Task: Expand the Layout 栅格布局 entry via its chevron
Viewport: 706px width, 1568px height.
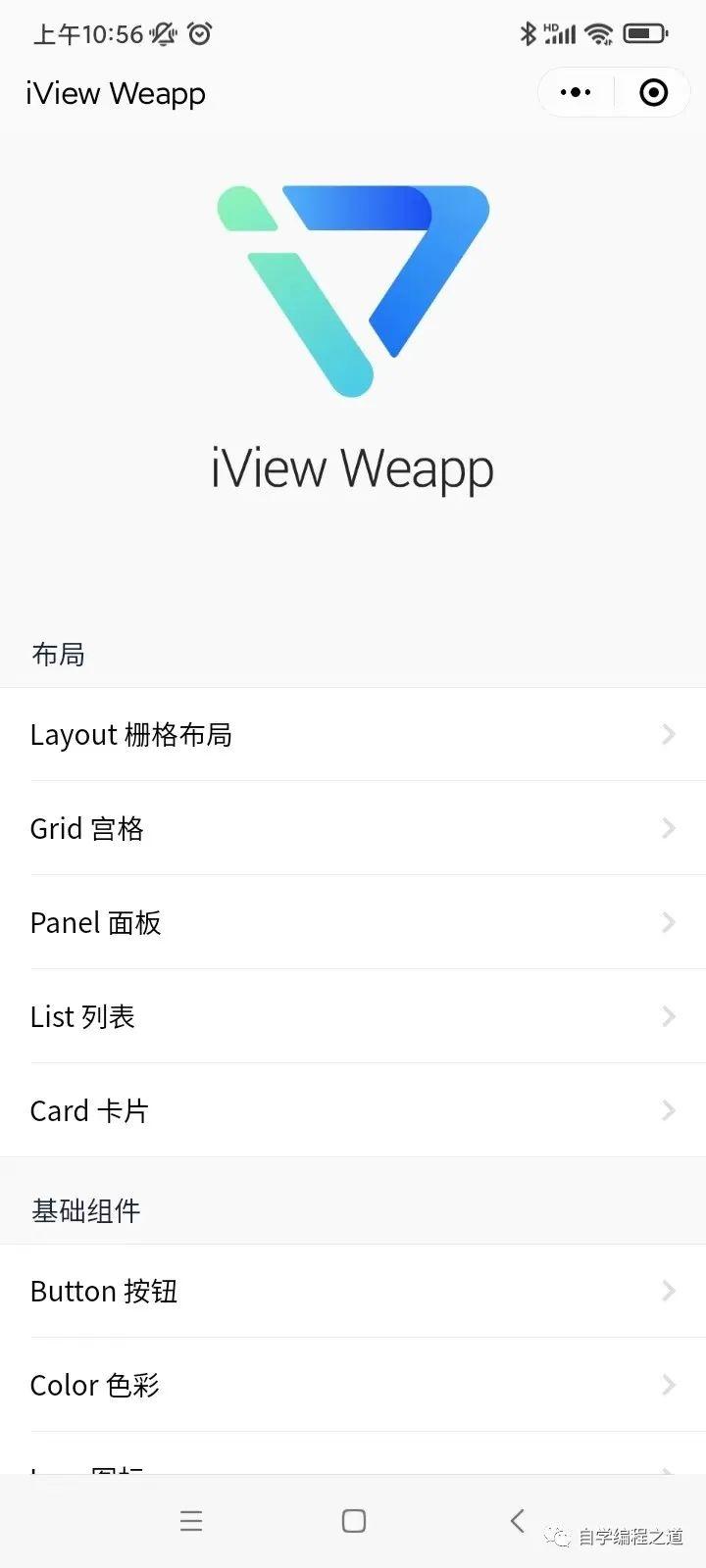Action: [x=669, y=734]
